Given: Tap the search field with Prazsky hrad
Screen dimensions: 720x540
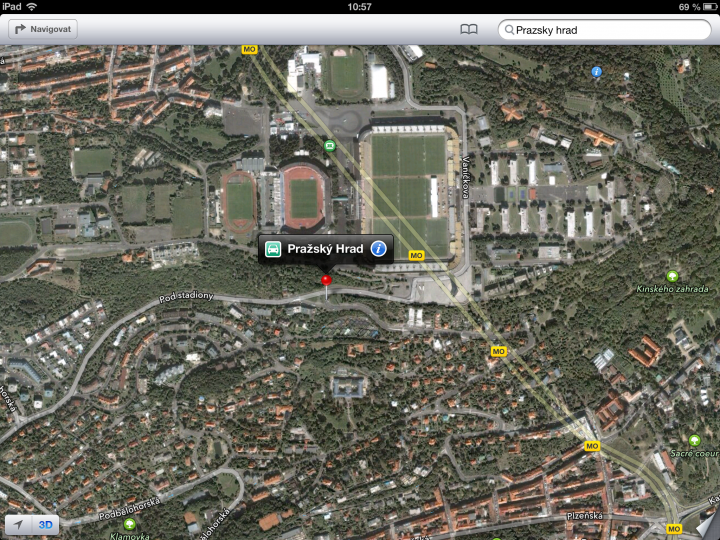Looking at the screenshot, I should pos(604,30).
